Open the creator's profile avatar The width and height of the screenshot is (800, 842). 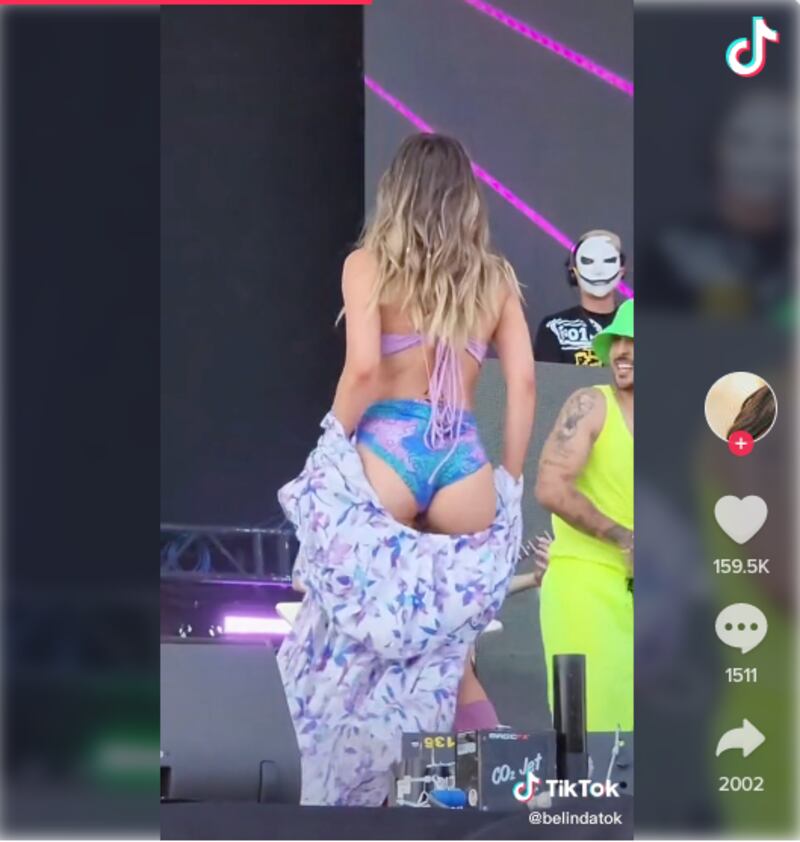coord(740,406)
